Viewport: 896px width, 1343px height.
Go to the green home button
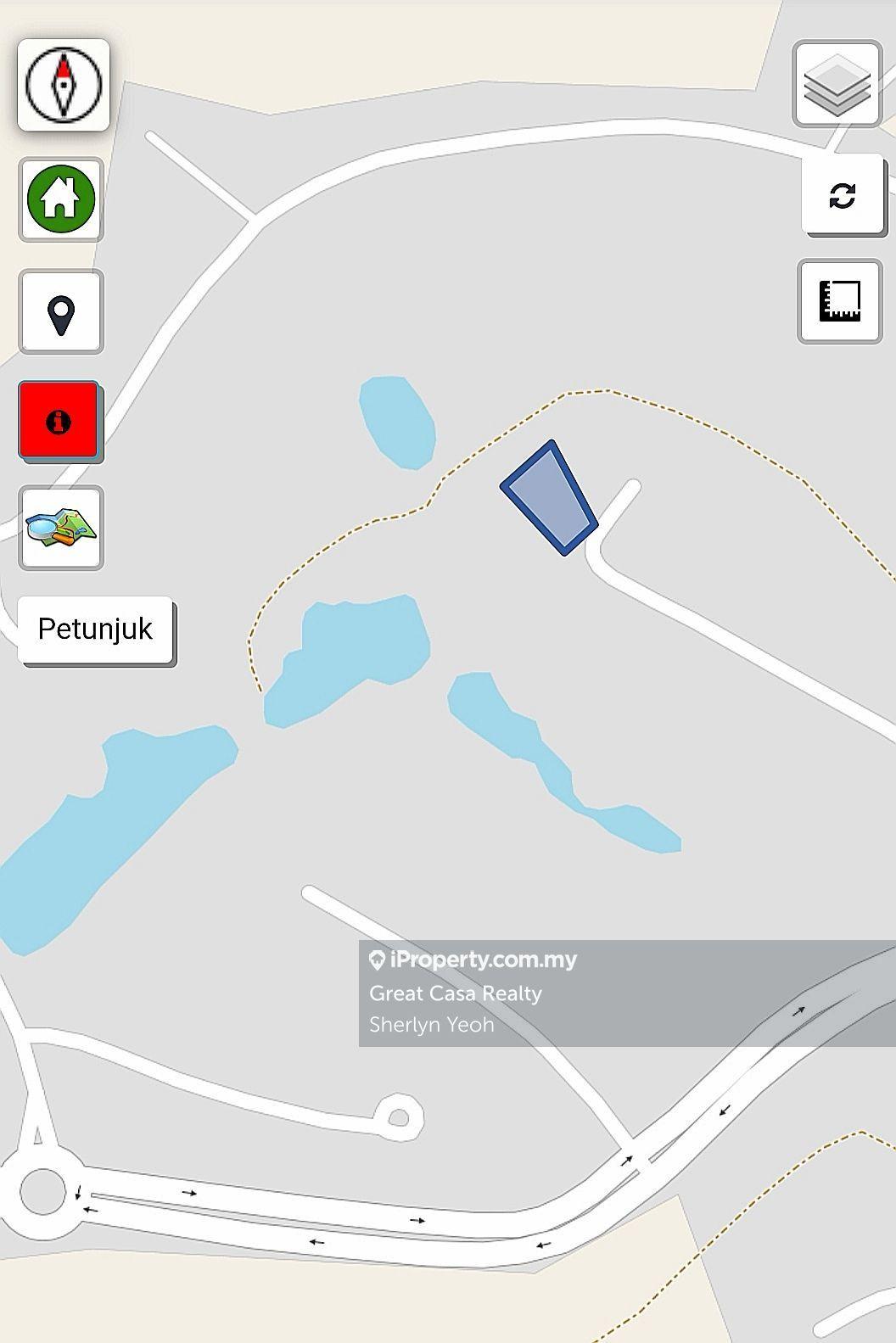(x=61, y=199)
